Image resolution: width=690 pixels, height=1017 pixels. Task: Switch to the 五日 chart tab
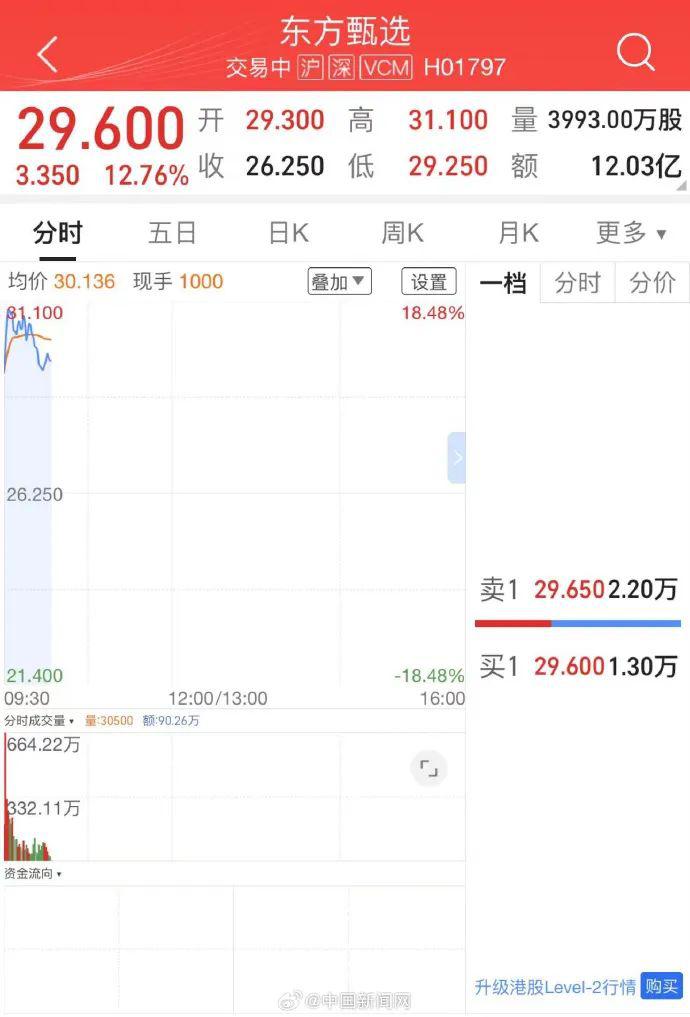[173, 233]
